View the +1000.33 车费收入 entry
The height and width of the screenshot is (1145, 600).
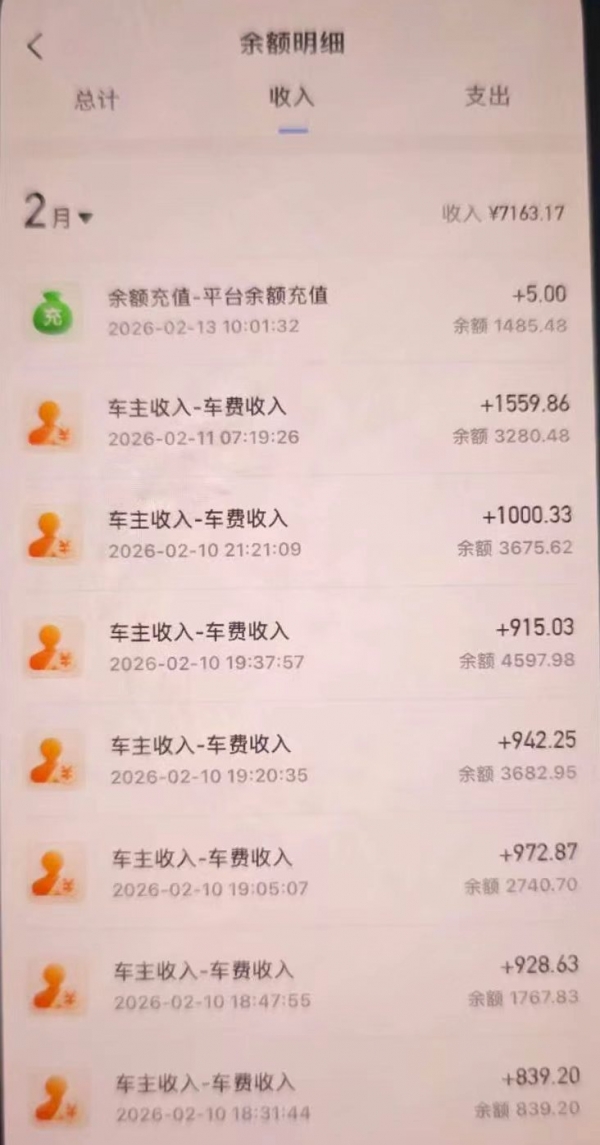(300, 533)
